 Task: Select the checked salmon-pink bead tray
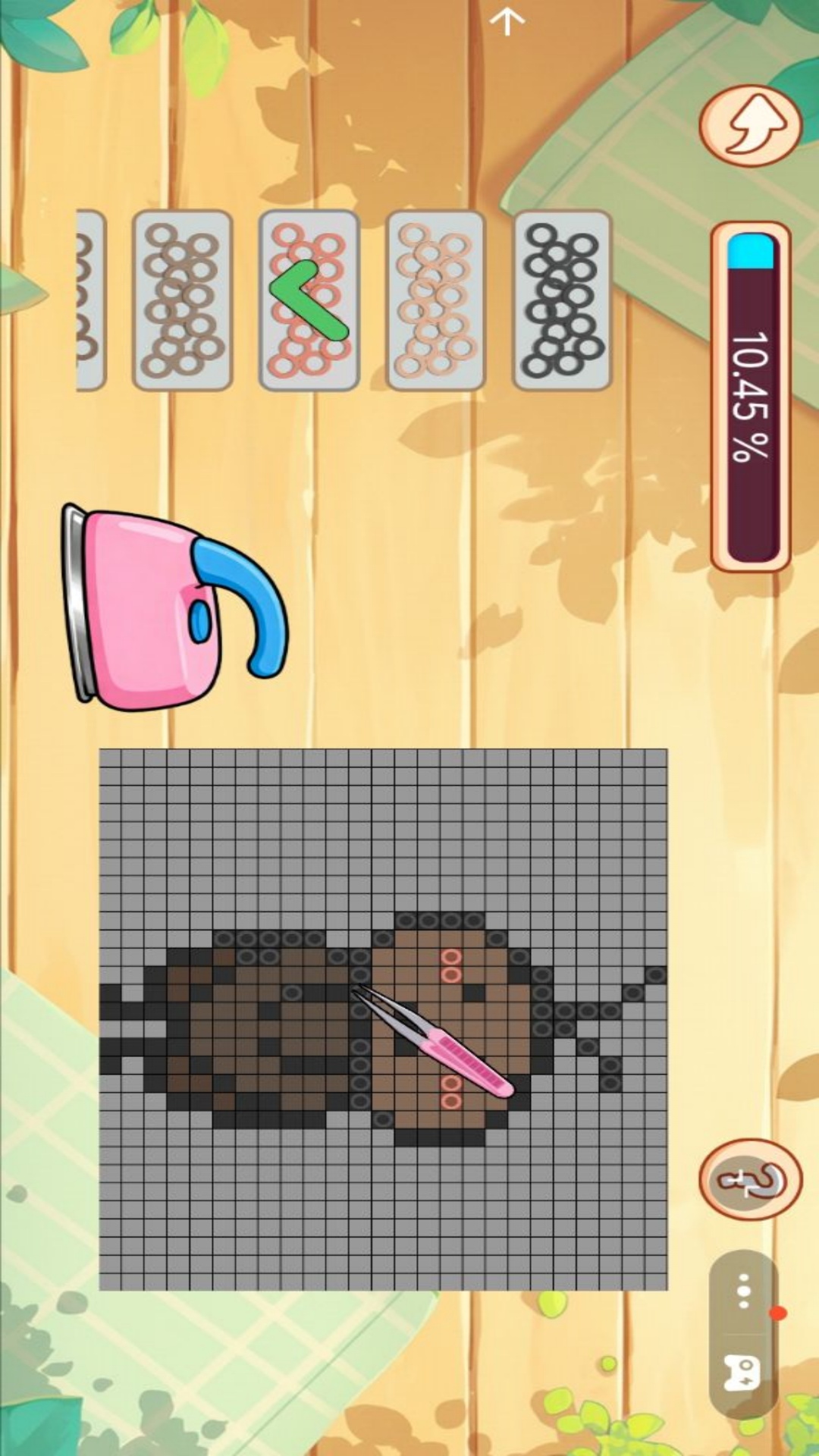(x=309, y=300)
